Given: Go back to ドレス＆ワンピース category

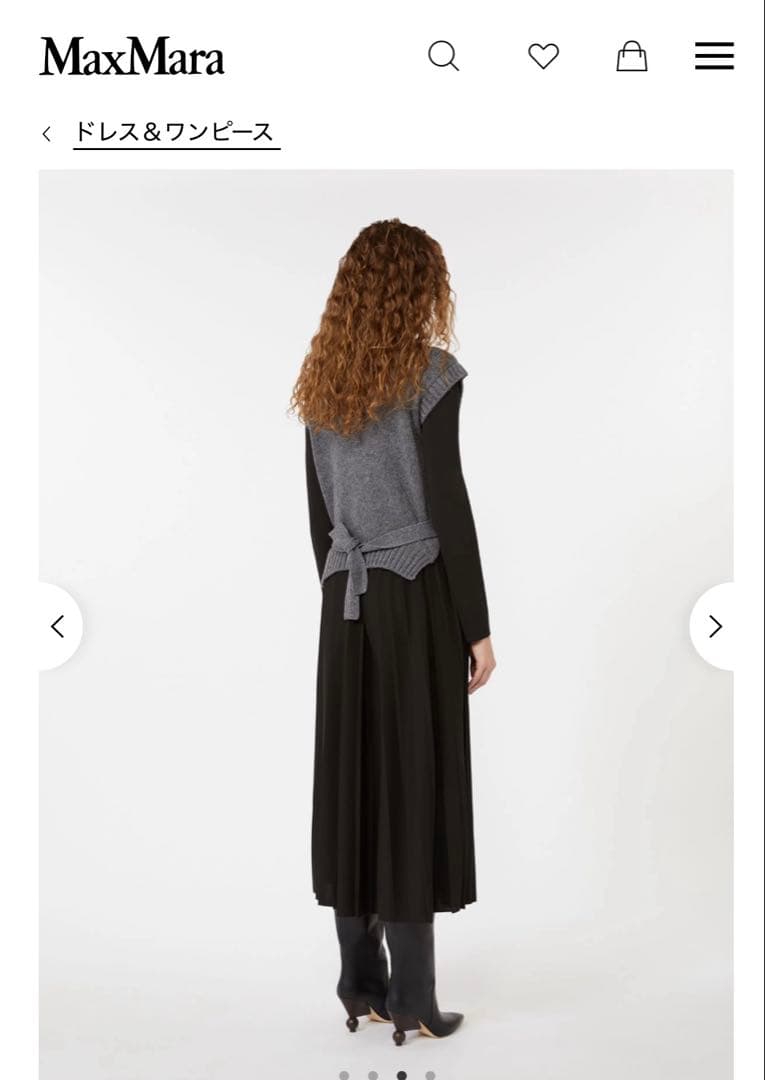Looking at the screenshot, I should coord(174,133).
